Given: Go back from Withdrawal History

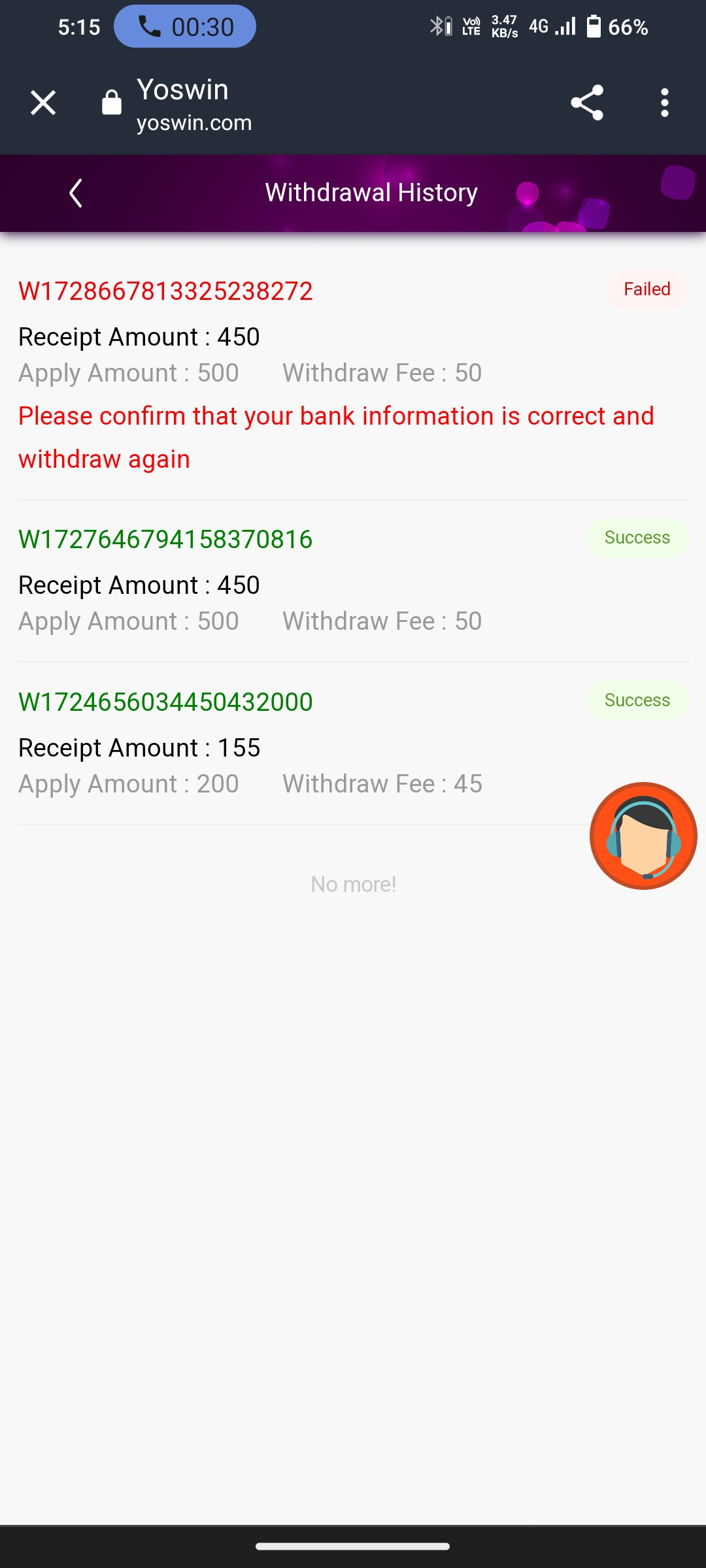Looking at the screenshot, I should pyautogui.click(x=76, y=193).
